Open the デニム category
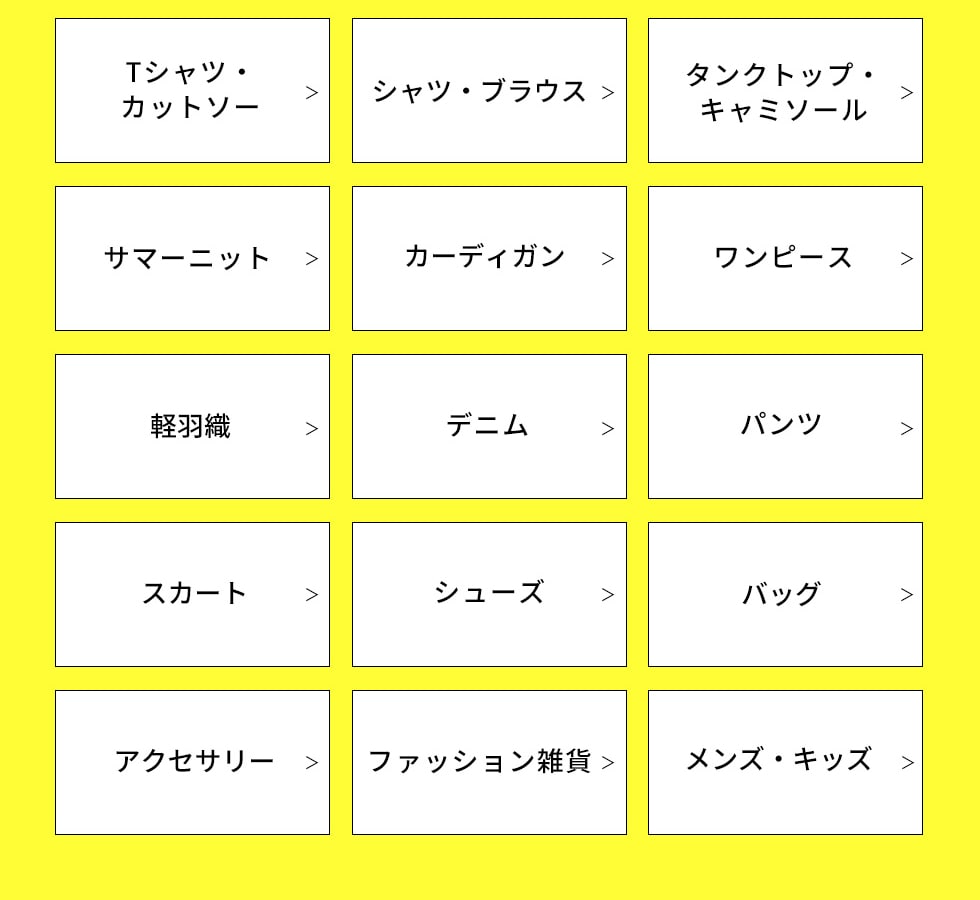This screenshot has height=900, width=980. tap(489, 426)
